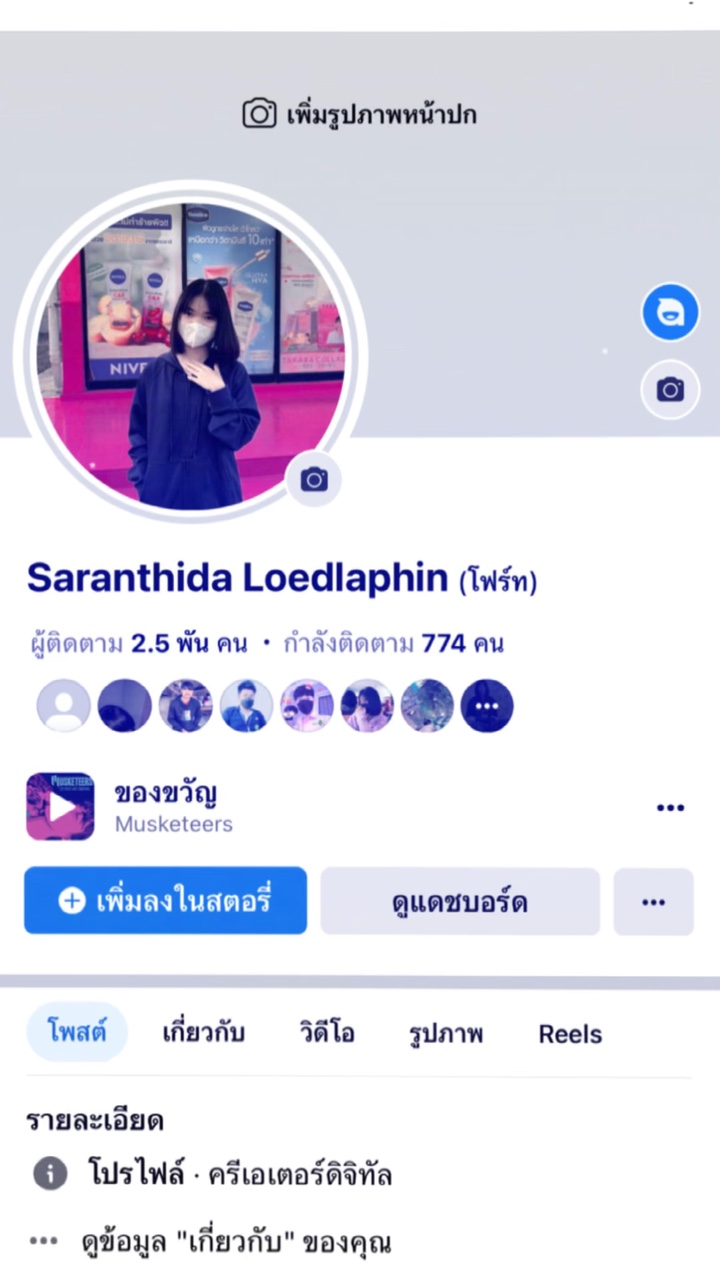Switch to the โพสต์ tab

click(x=77, y=1033)
